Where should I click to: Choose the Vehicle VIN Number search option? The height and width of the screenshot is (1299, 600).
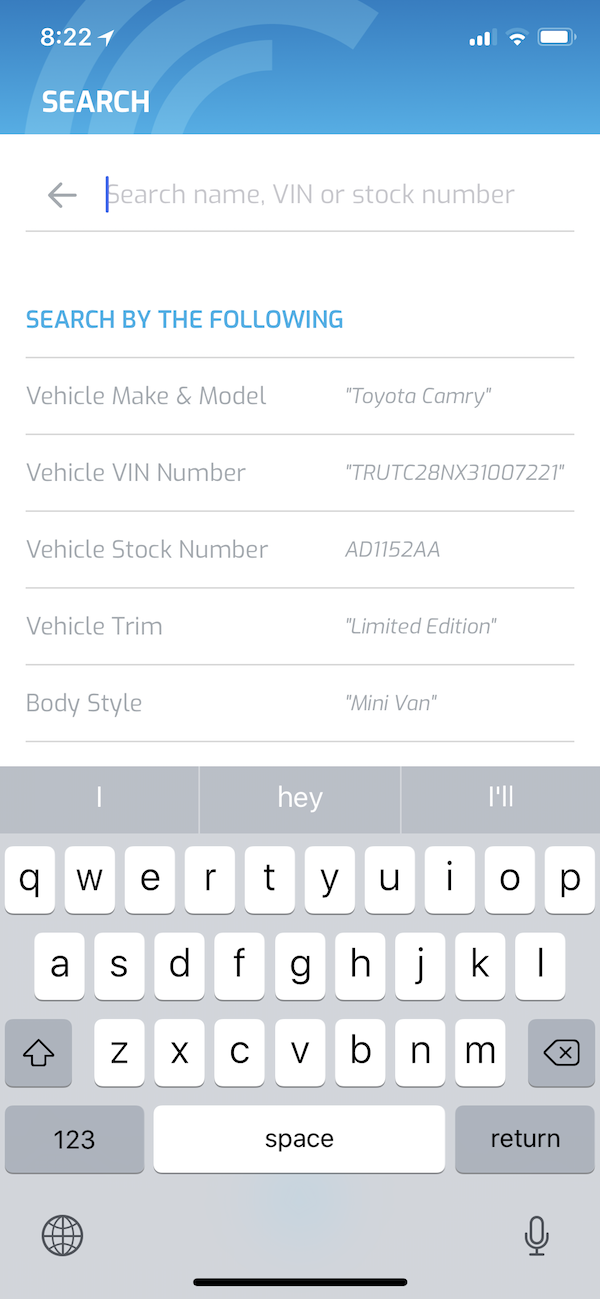pos(300,473)
